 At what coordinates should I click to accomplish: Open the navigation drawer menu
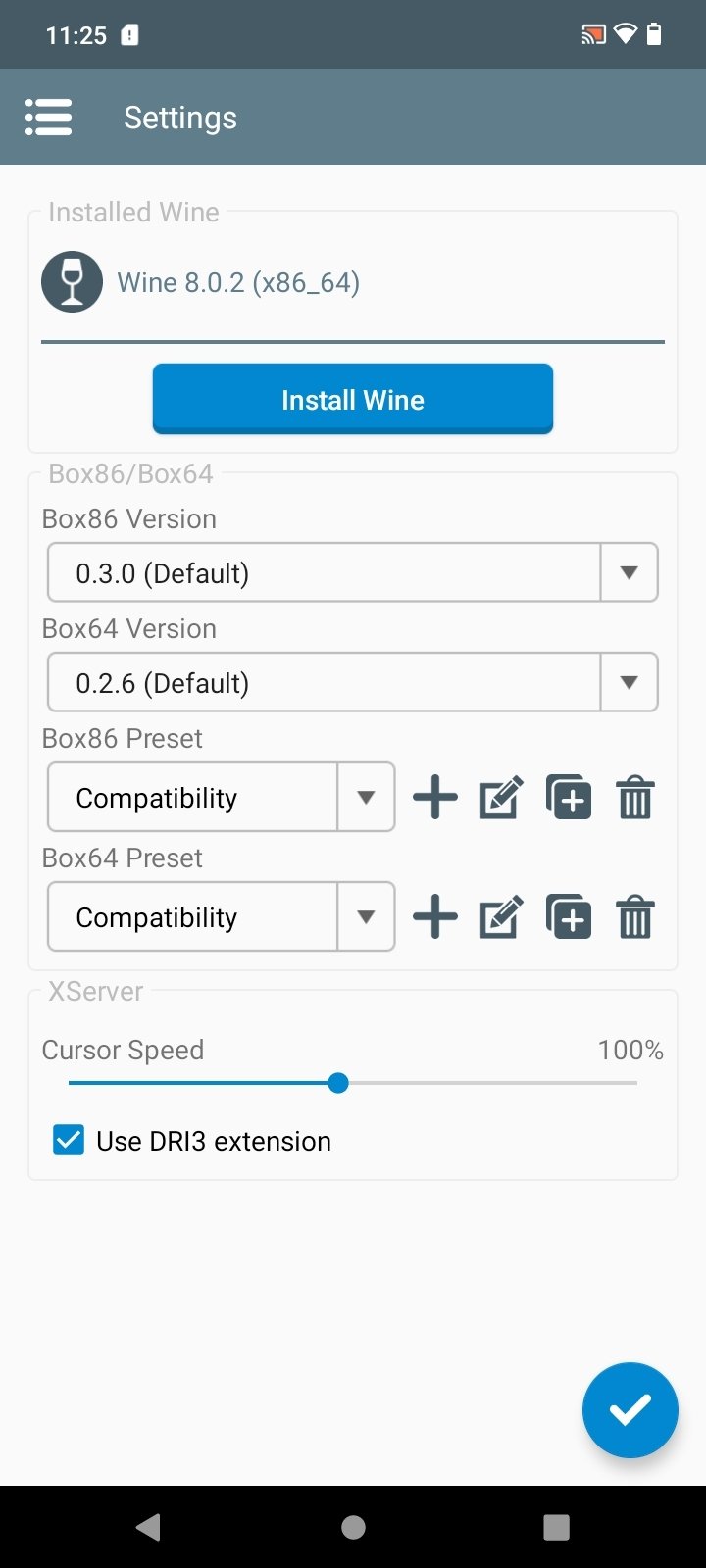[48, 118]
